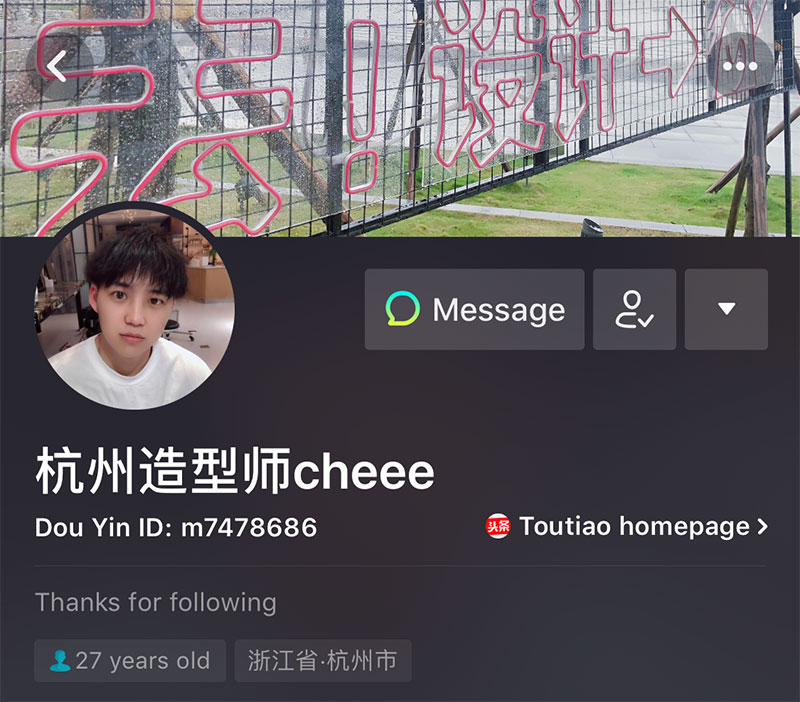800x702 pixels.
Task: Go back using the arrow icon
Action: coord(58,67)
